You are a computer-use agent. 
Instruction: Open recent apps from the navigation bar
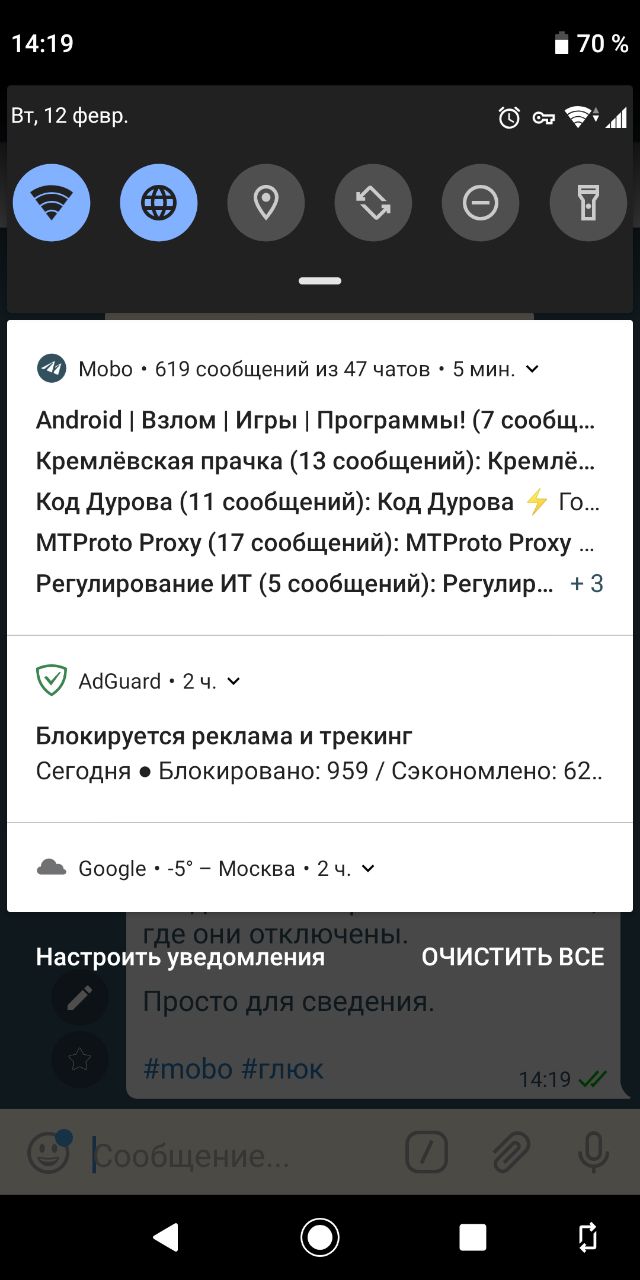(x=473, y=1237)
